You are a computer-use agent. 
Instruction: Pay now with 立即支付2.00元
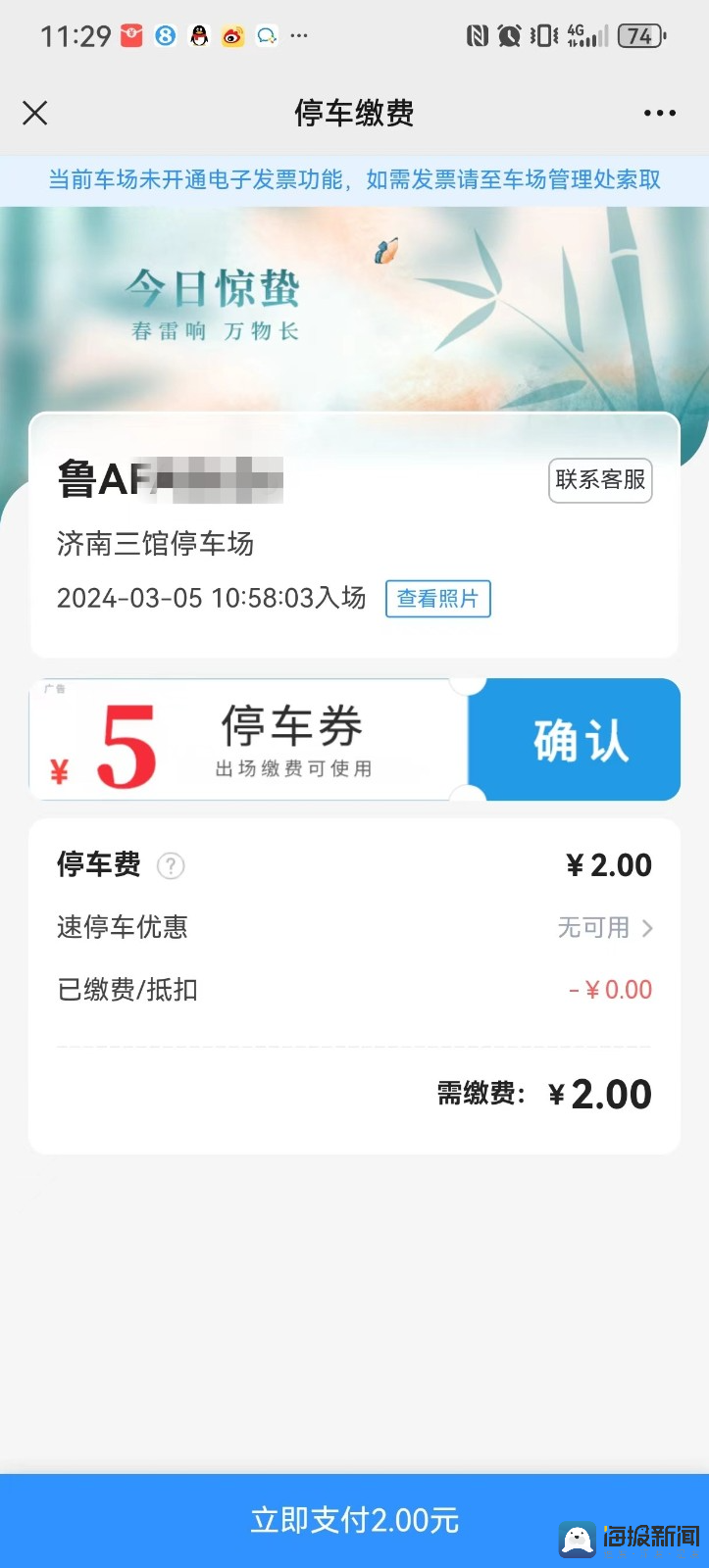tap(354, 1520)
